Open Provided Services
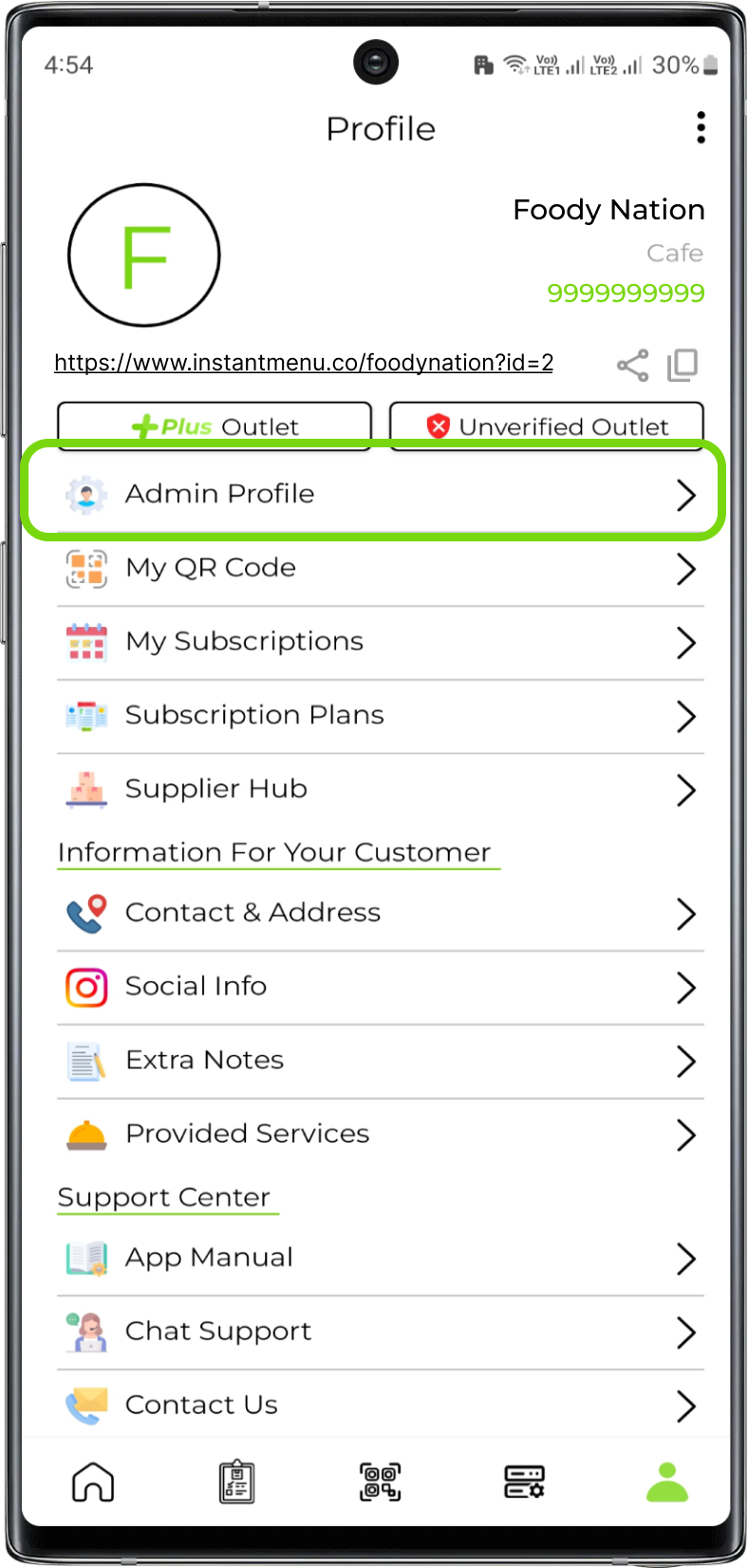The height and width of the screenshot is (1568, 748). [x=380, y=1134]
